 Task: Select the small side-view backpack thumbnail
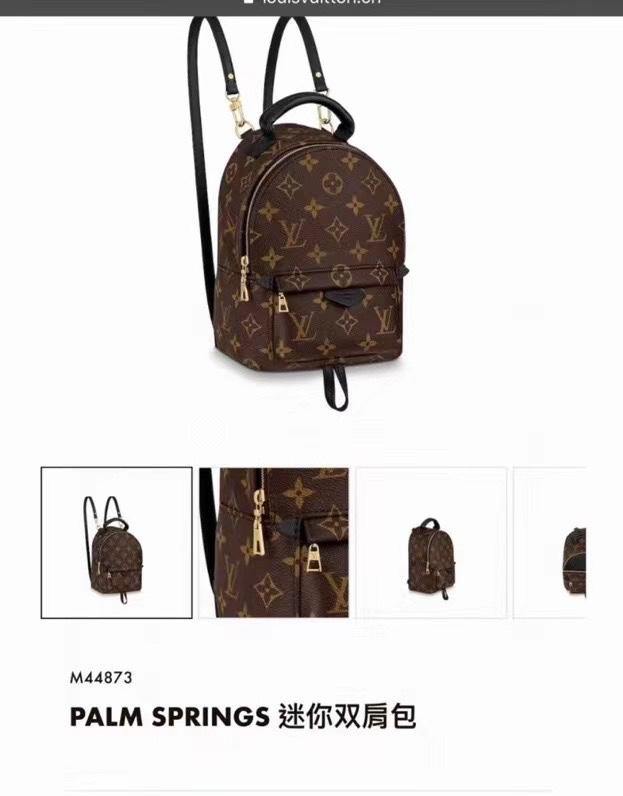(x=431, y=542)
